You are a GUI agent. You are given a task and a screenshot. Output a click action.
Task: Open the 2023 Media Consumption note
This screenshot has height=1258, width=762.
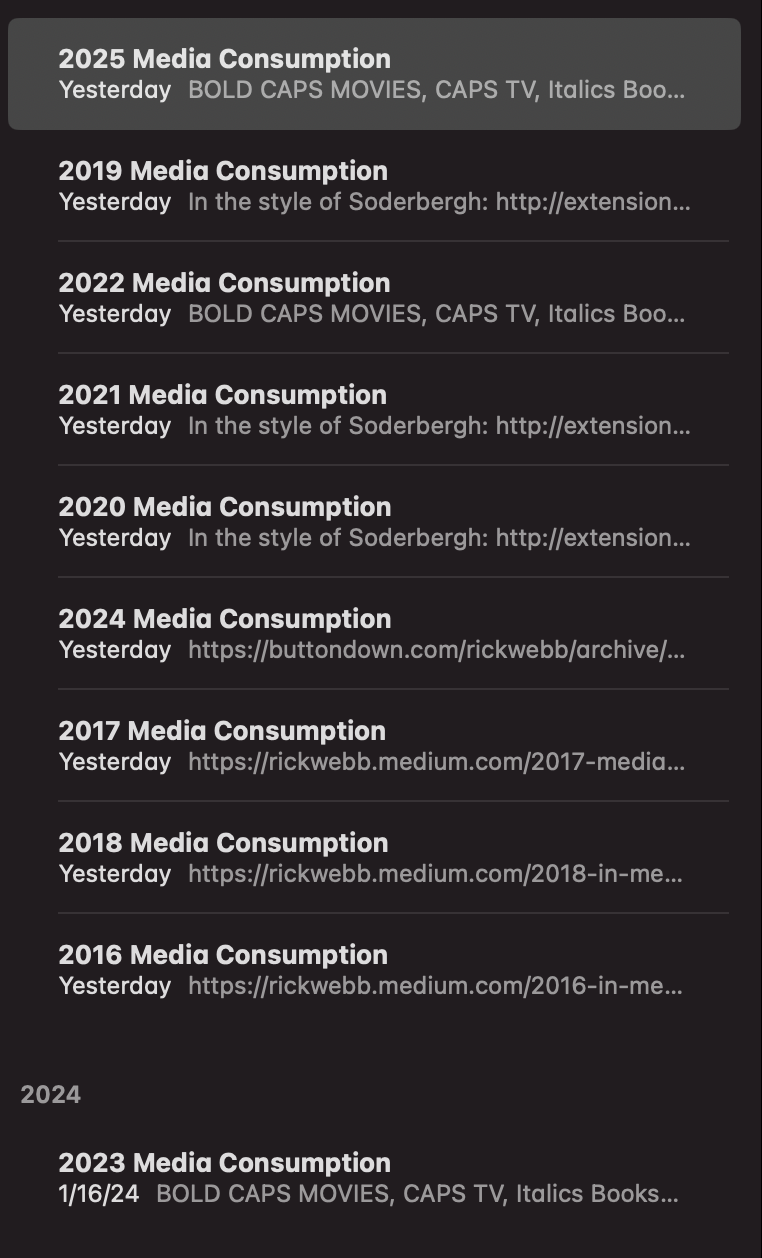point(374,1178)
